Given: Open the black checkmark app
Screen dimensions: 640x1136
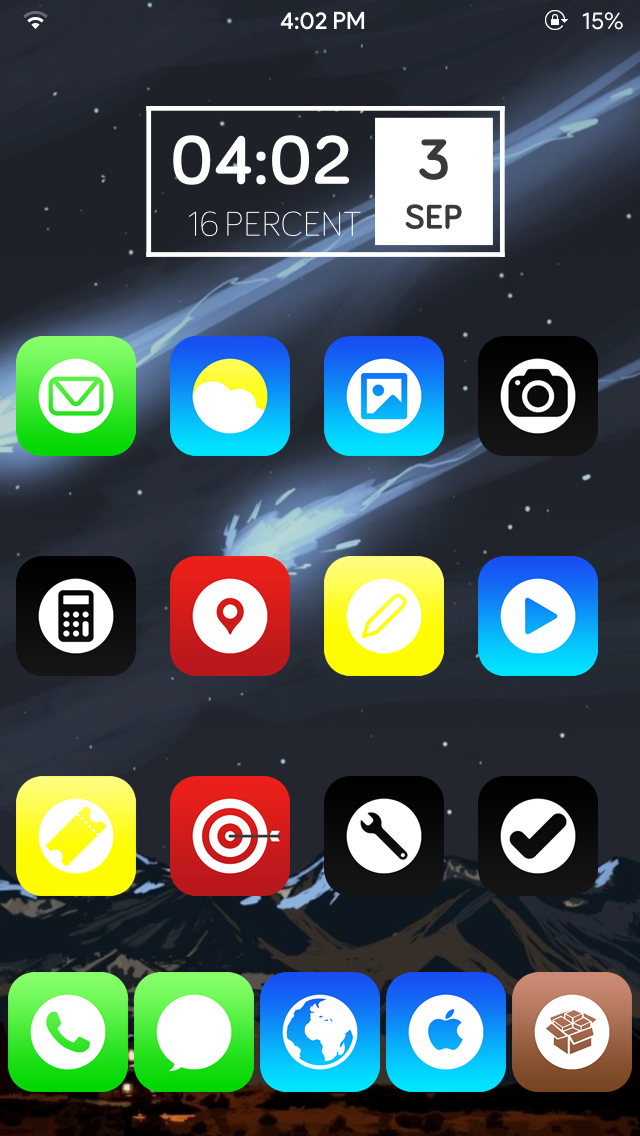Looking at the screenshot, I should coord(538,836).
